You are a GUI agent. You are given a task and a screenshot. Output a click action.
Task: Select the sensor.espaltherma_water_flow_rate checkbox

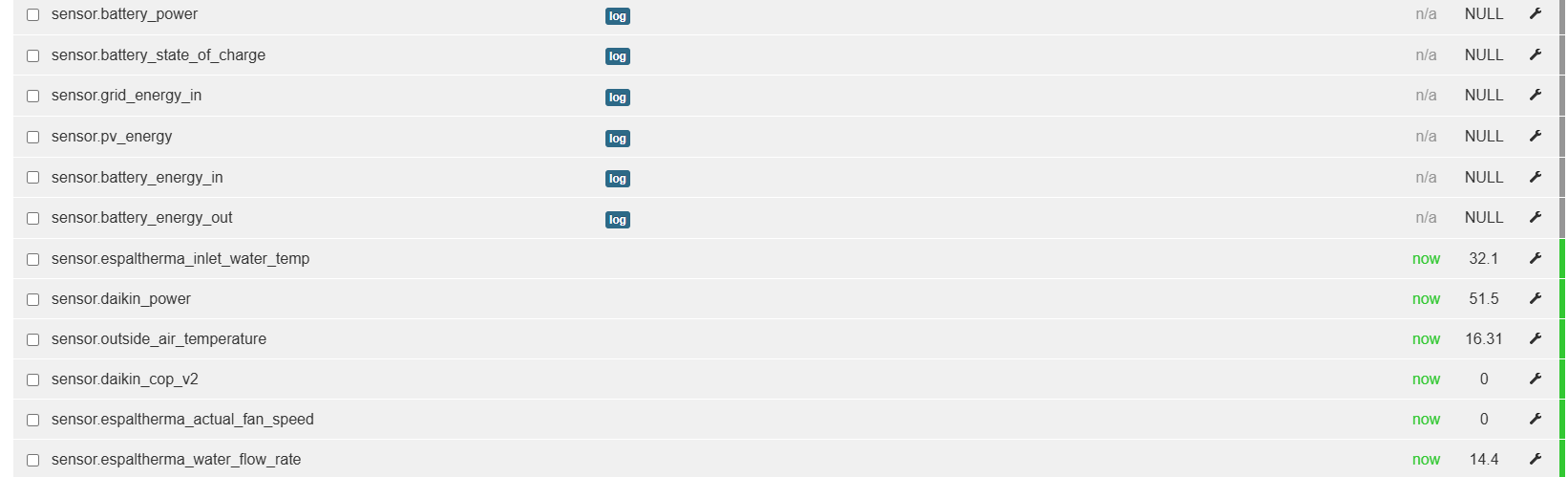click(32, 460)
